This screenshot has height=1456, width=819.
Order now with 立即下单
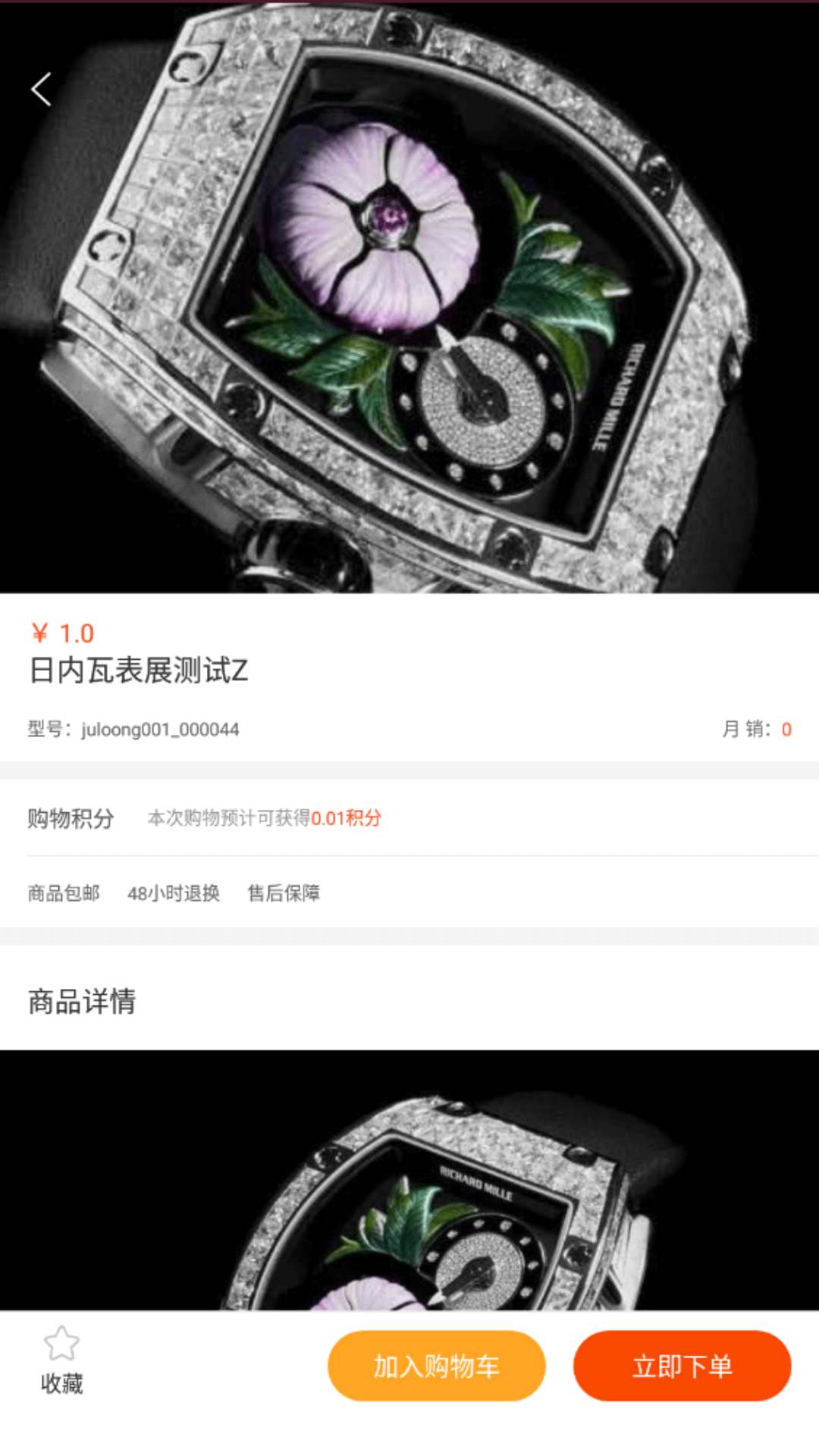coord(682,1366)
